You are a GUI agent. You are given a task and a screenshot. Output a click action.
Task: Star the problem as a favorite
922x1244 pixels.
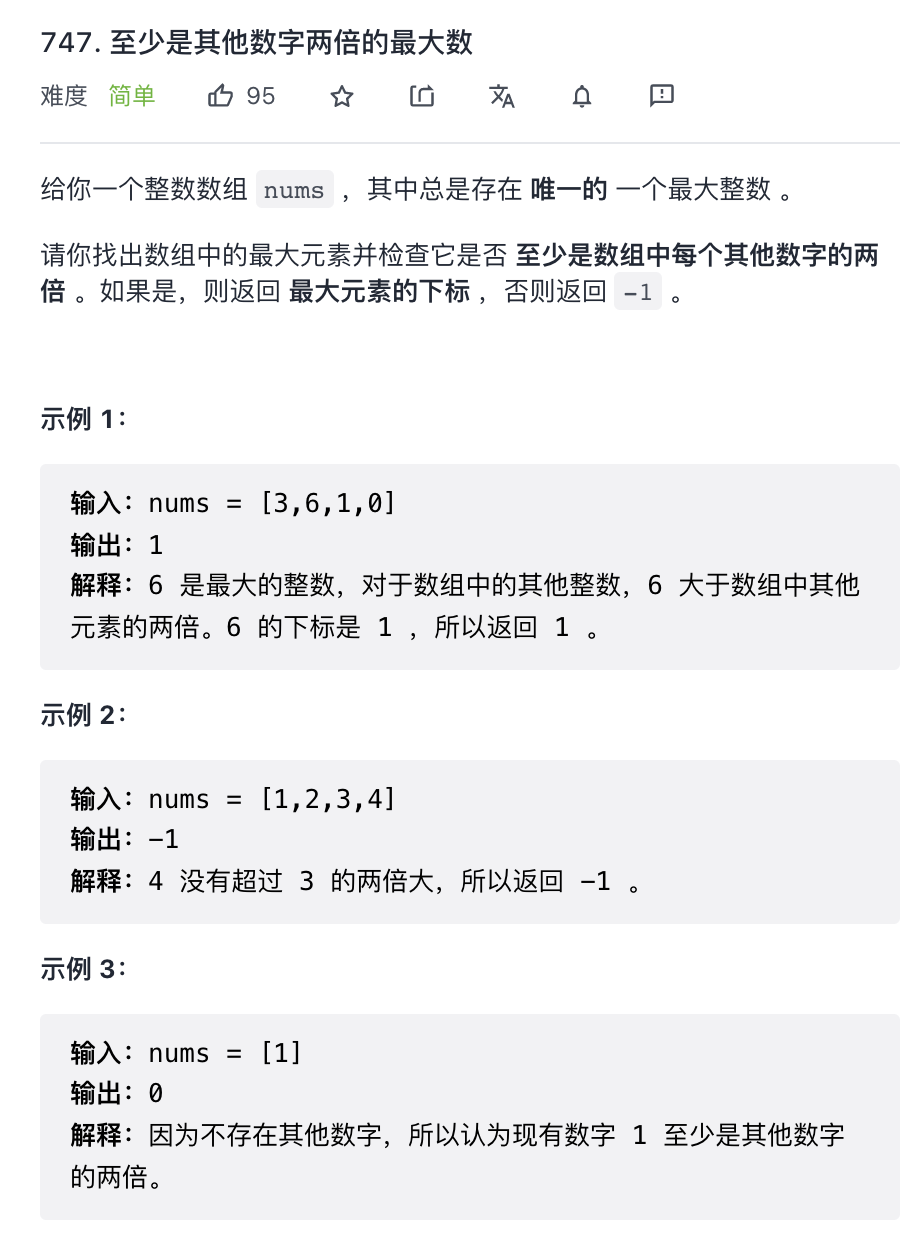(342, 96)
